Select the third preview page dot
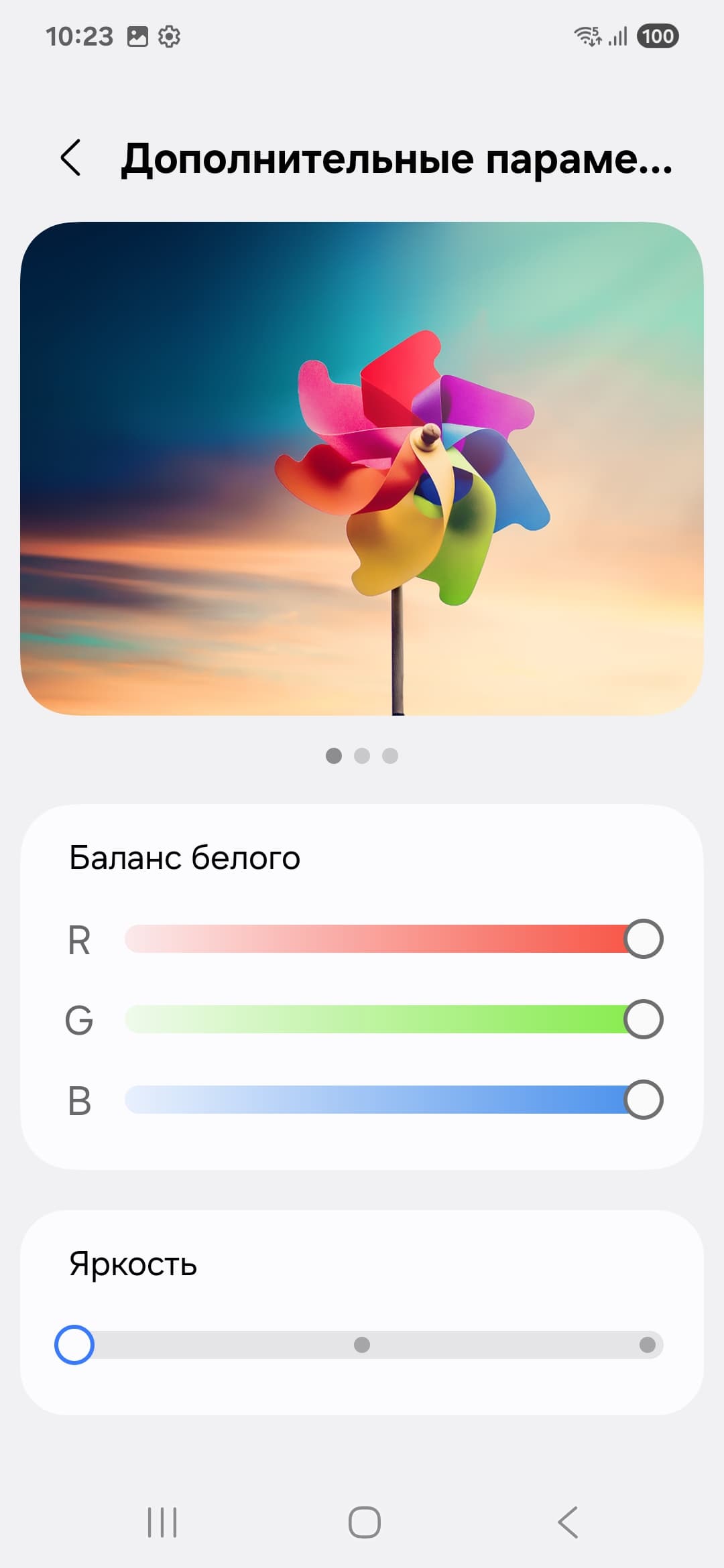 pos(390,756)
